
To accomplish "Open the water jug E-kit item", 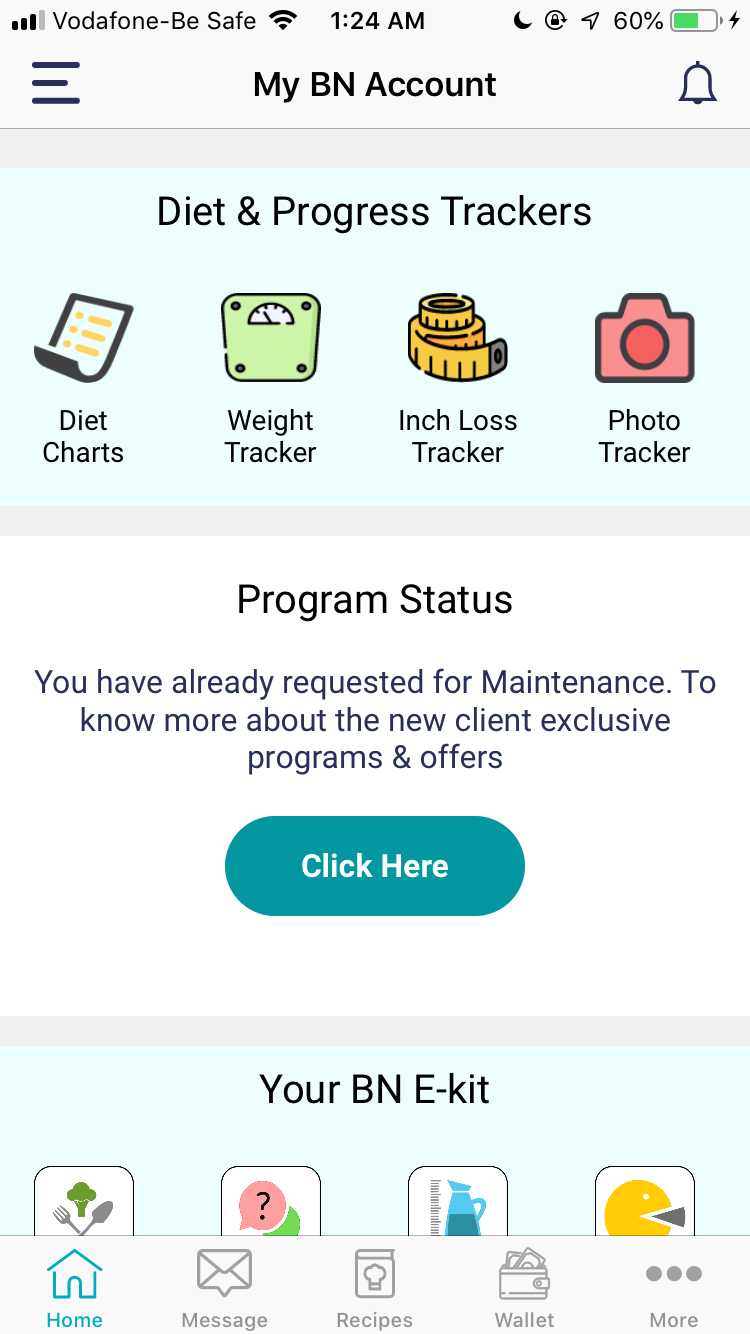I will pos(458,1201).
